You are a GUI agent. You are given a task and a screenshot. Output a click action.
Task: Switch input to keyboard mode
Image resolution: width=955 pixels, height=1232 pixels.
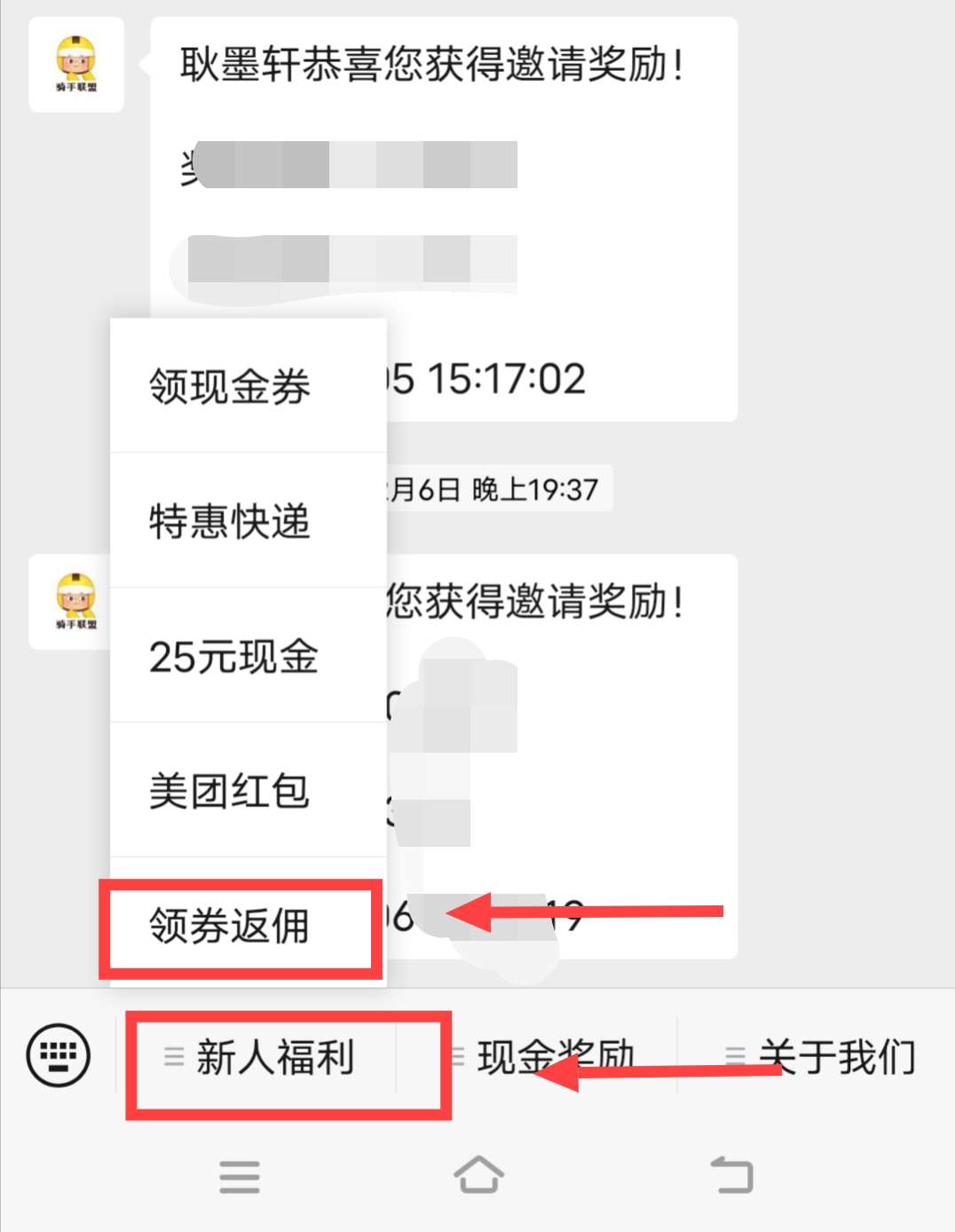click(59, 1055)
